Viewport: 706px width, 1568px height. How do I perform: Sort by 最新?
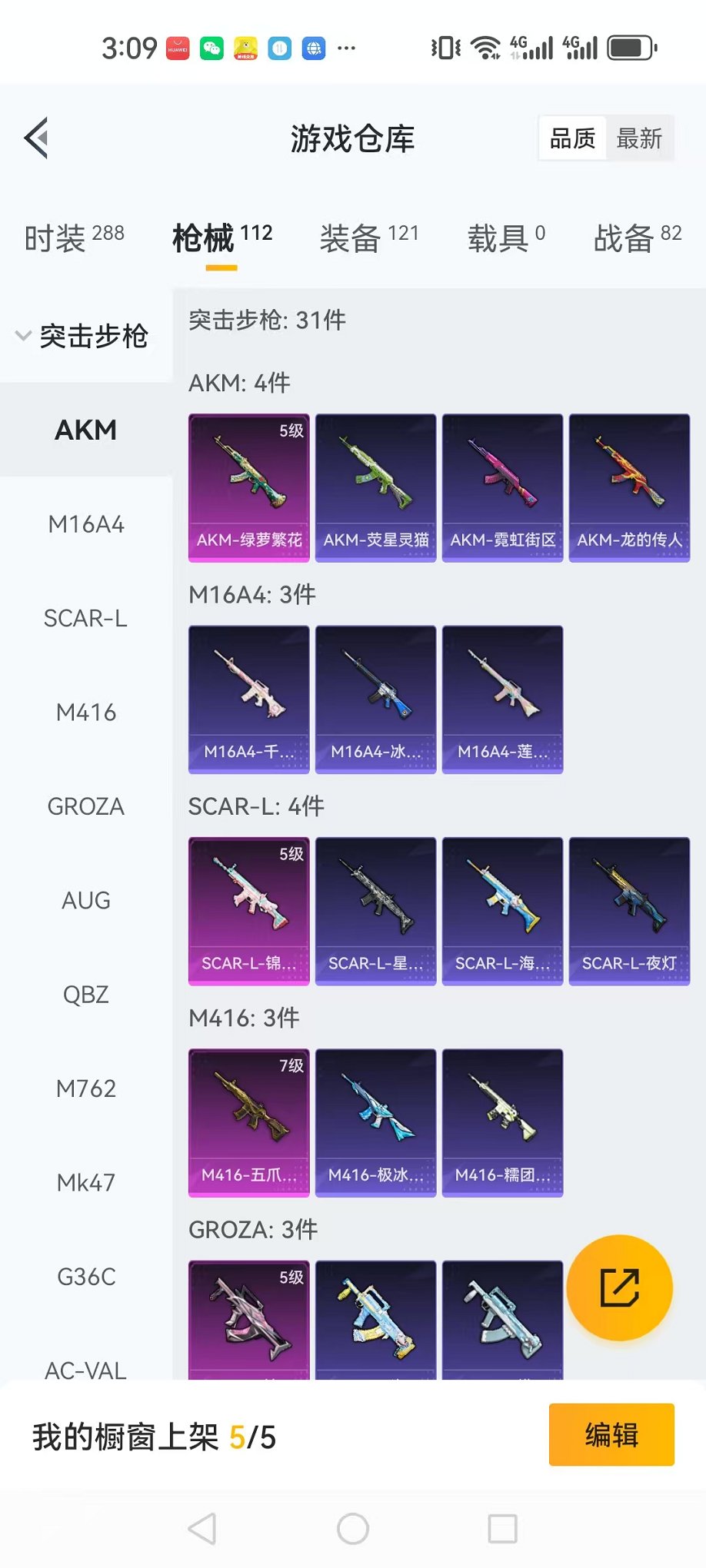[638, 138]
